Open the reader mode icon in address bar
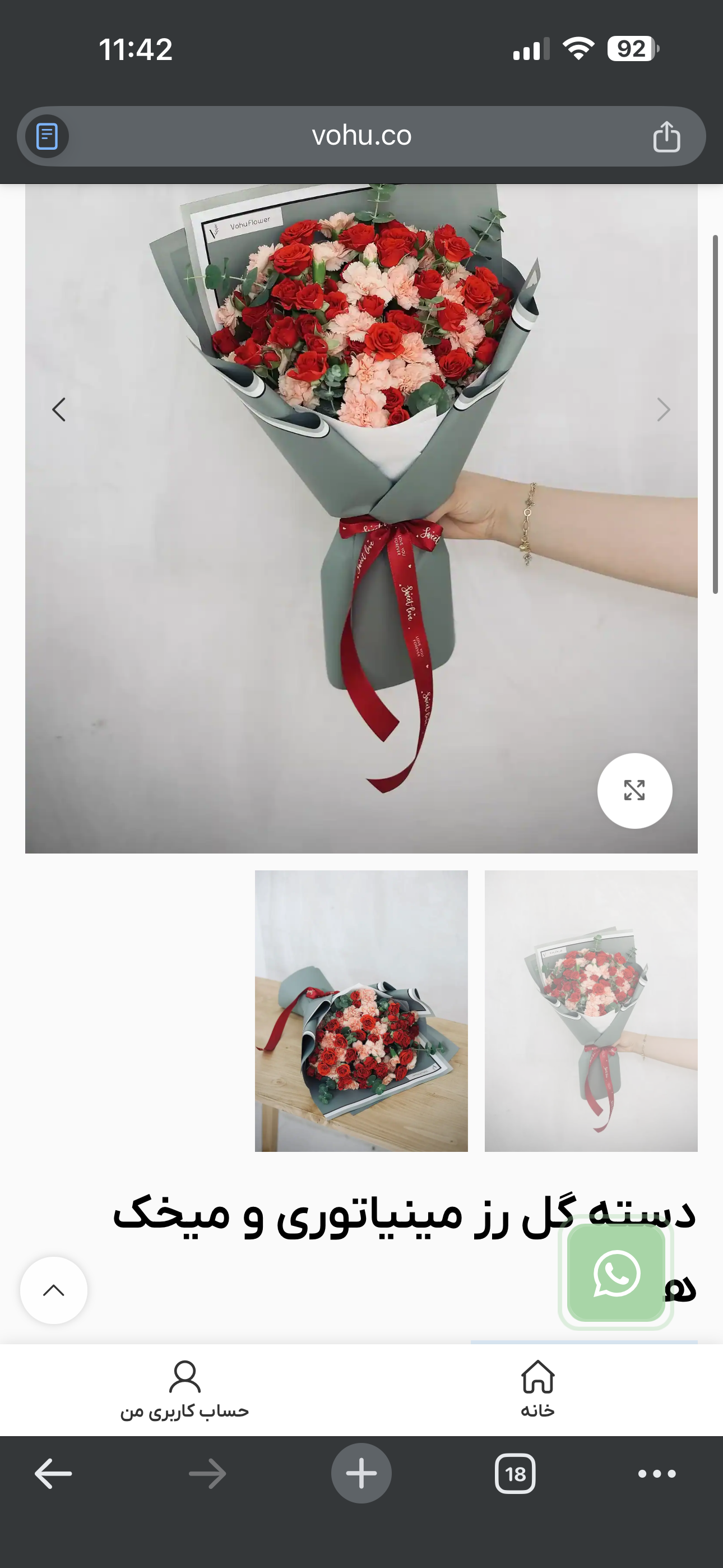723x1568 pixels. 47,136
